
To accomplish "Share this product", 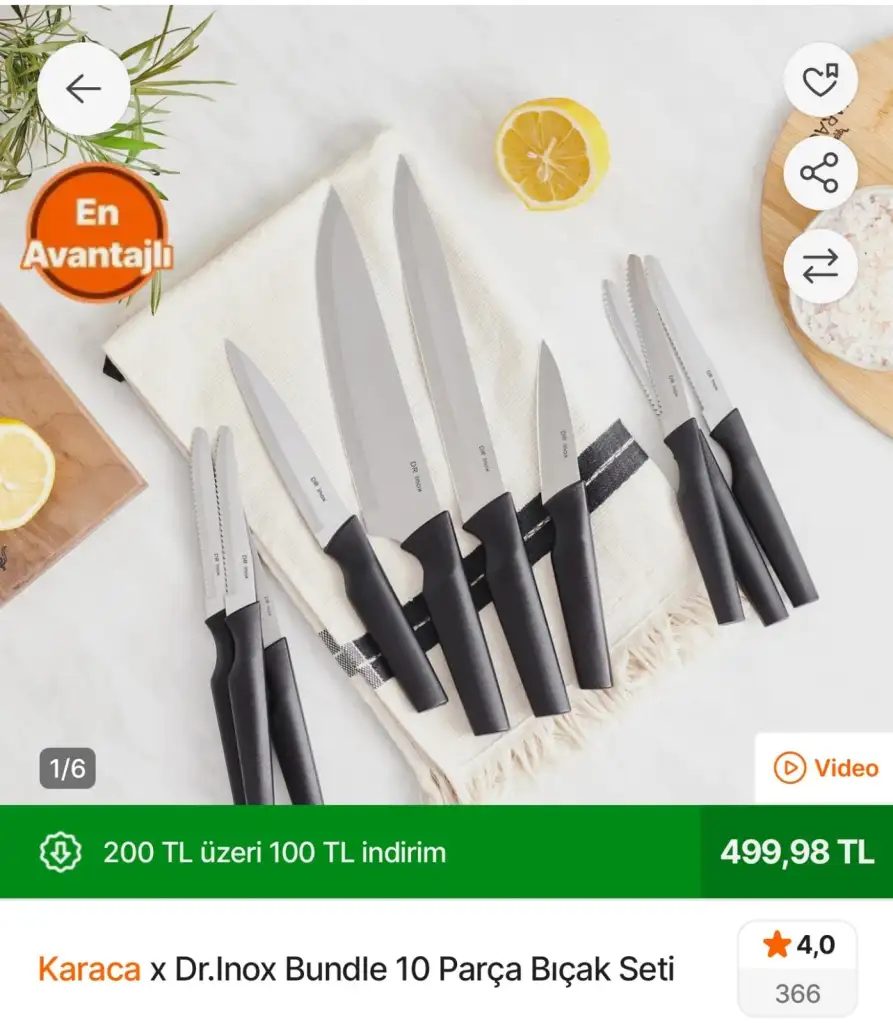I will [820, 173].
